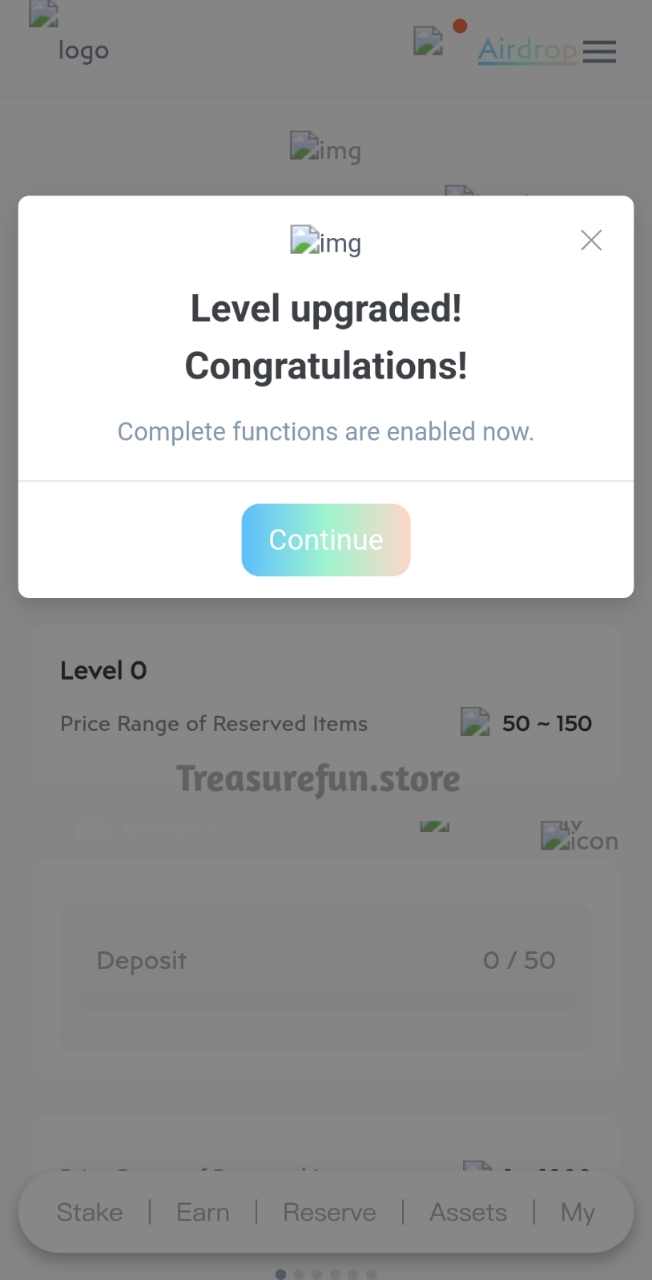
Task: Open the hamburger menu
Action: (x=599, y=51)
